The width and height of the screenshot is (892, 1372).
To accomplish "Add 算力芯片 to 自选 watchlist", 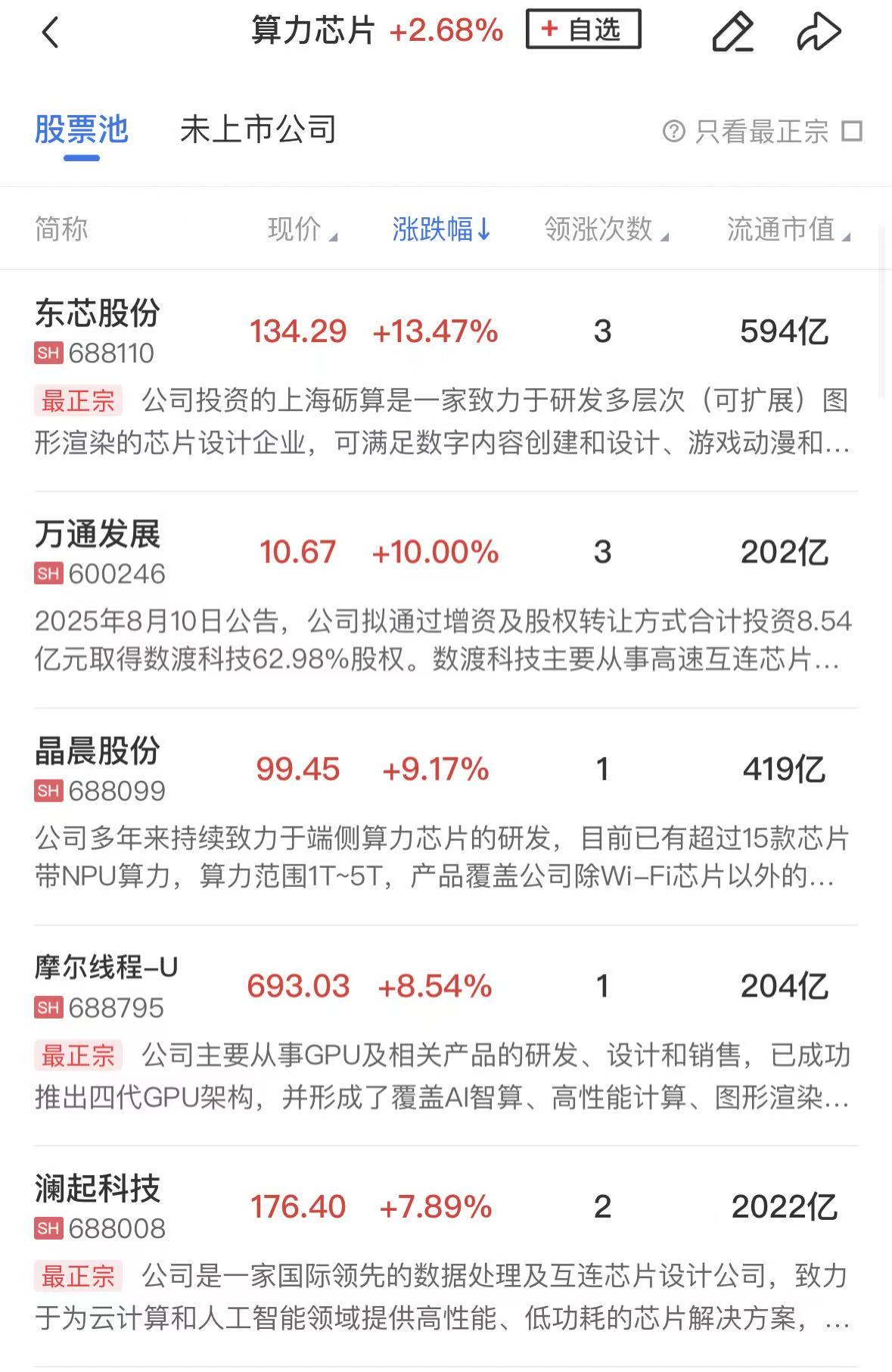I will pos(583,30).
